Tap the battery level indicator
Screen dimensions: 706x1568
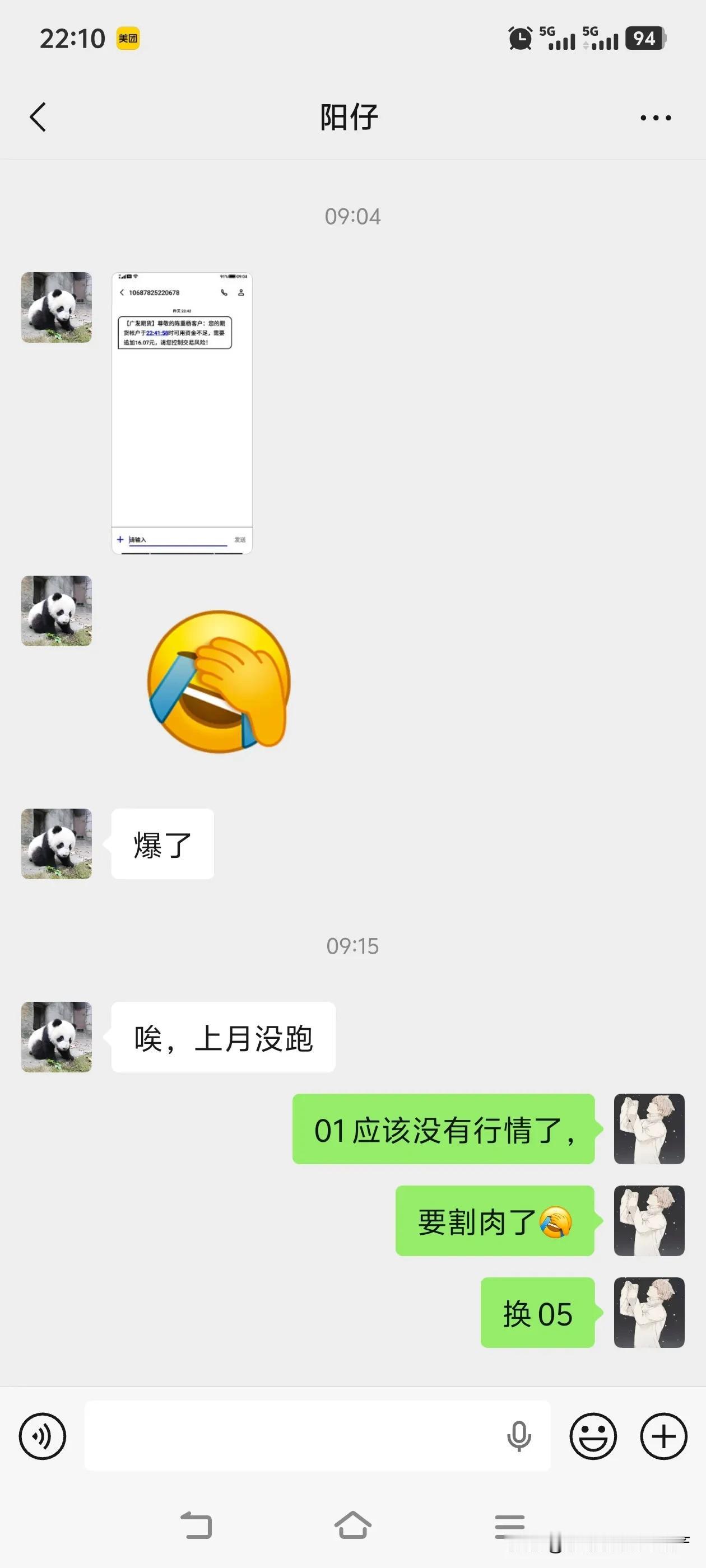(x=644, y=38)
